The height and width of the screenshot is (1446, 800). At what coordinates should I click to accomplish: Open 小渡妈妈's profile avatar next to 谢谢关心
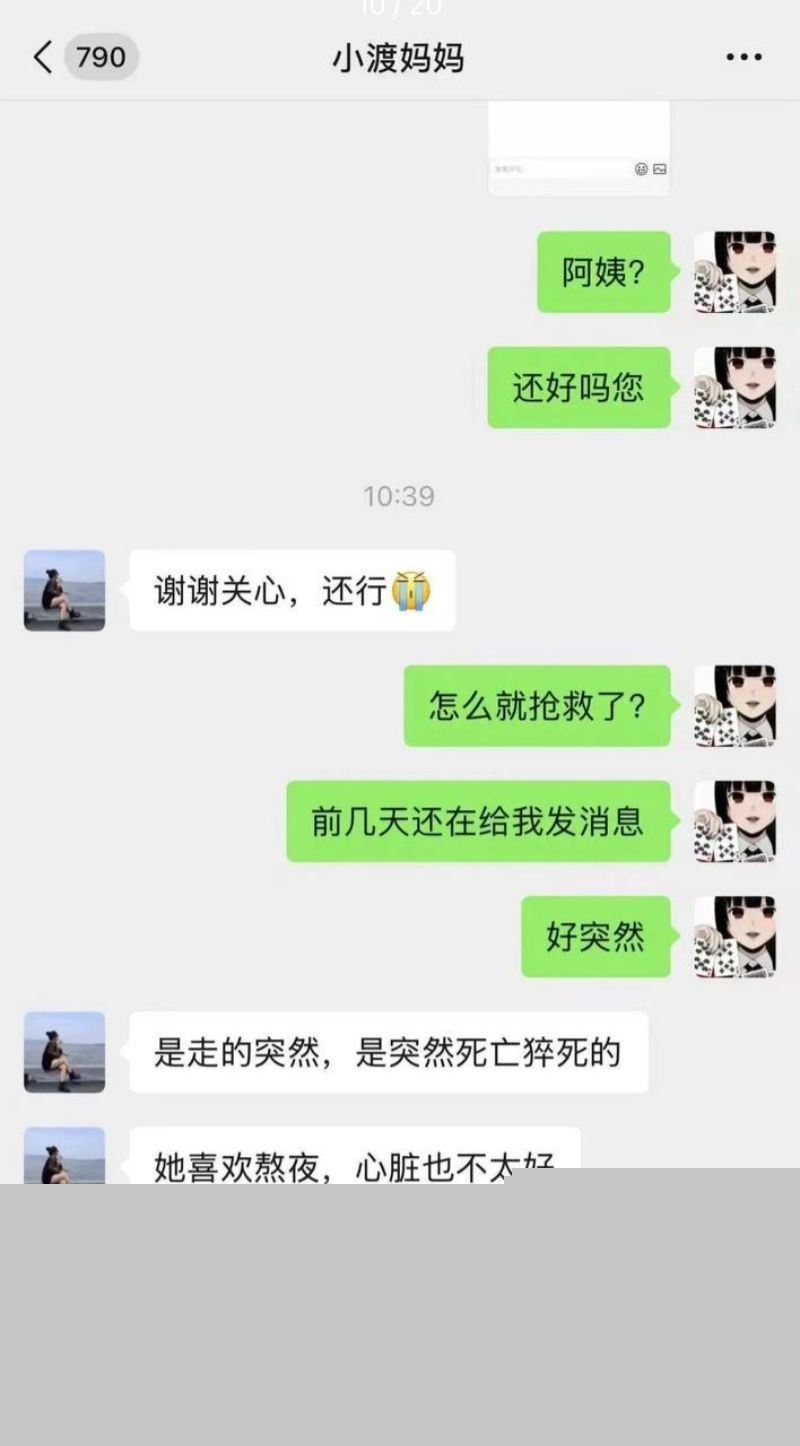coord(62,591)
